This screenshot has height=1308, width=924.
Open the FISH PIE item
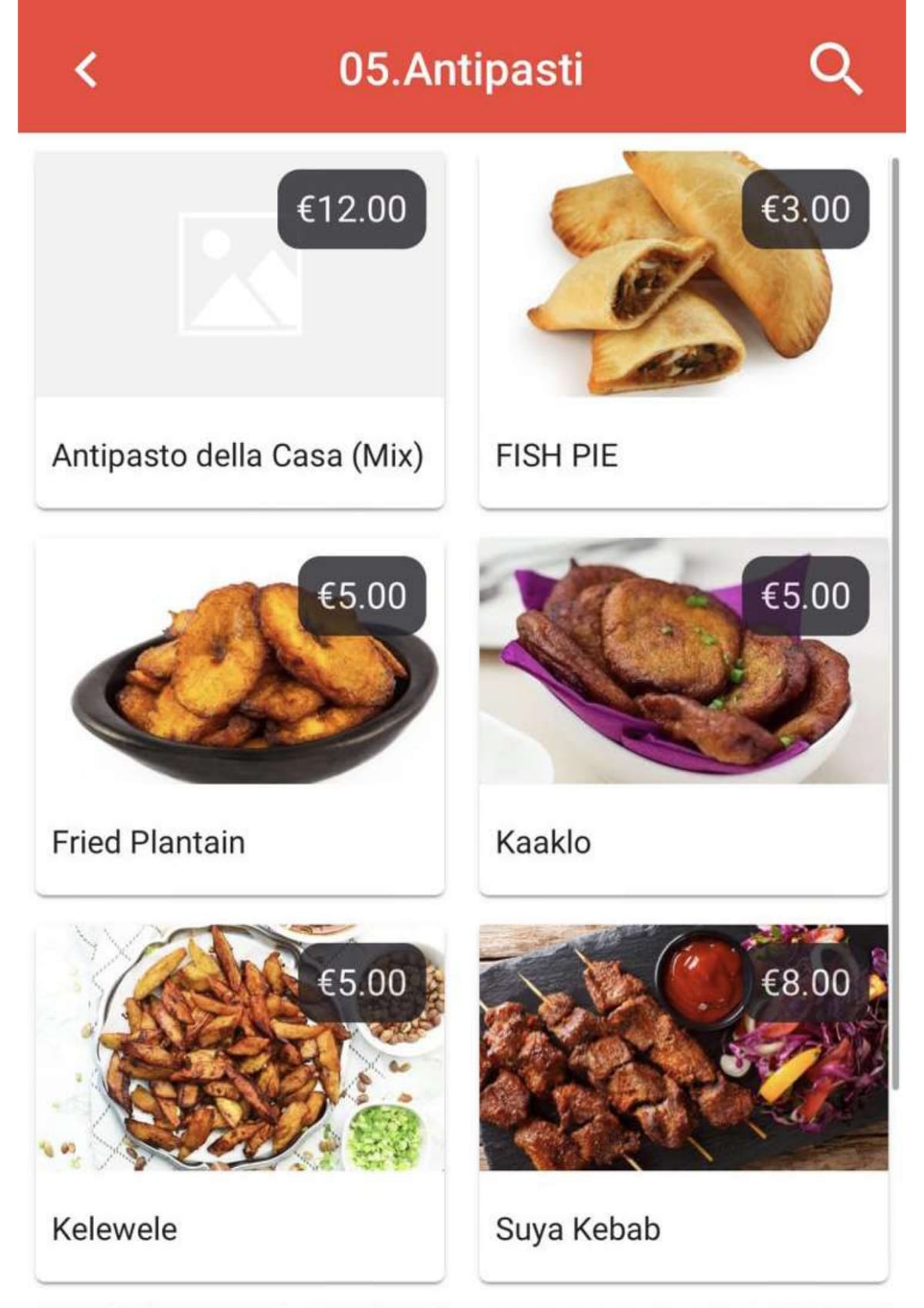tap(557, 455)
